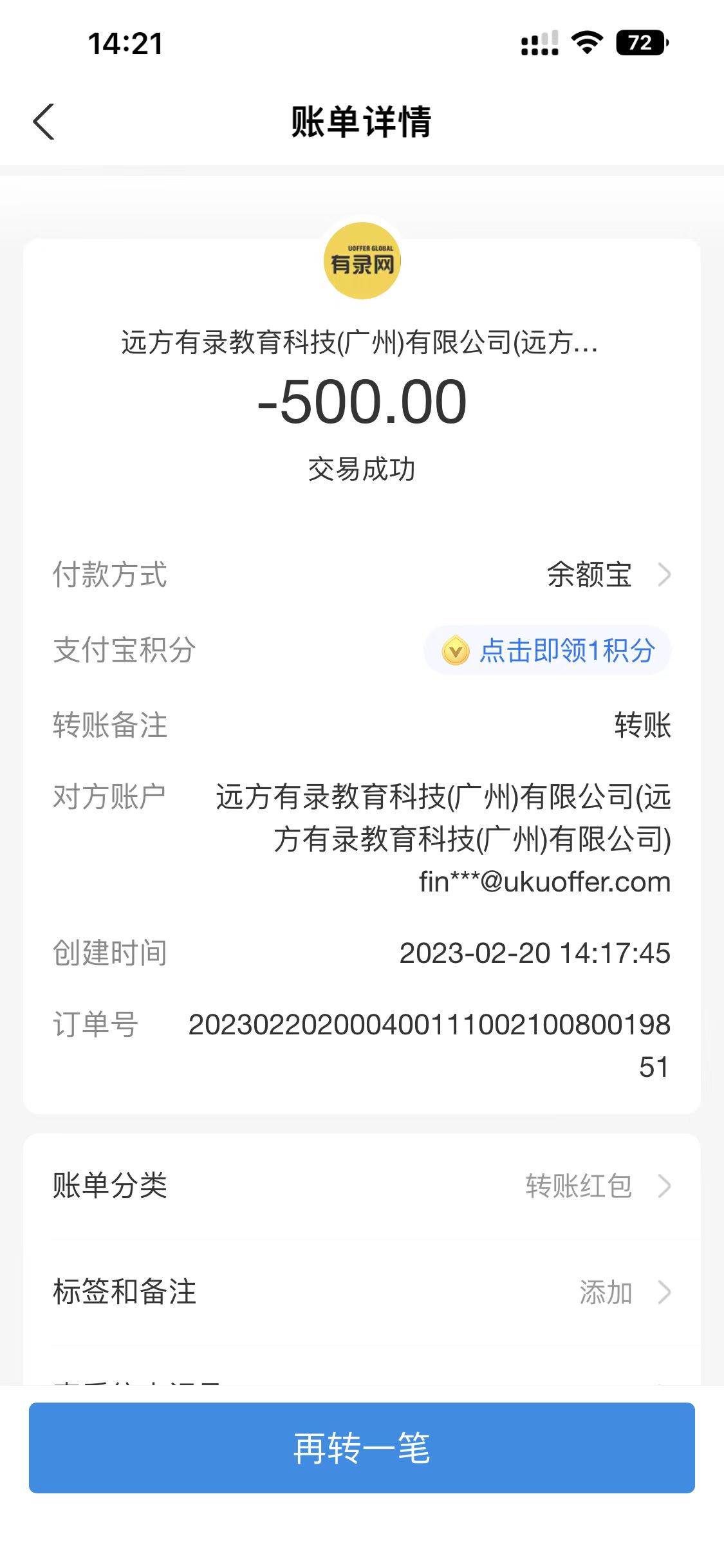Image resolution: width=724 pixels, height=1568 pixels.
Task: Open the 有录网 merchant avatar
Action: (362, 261)
